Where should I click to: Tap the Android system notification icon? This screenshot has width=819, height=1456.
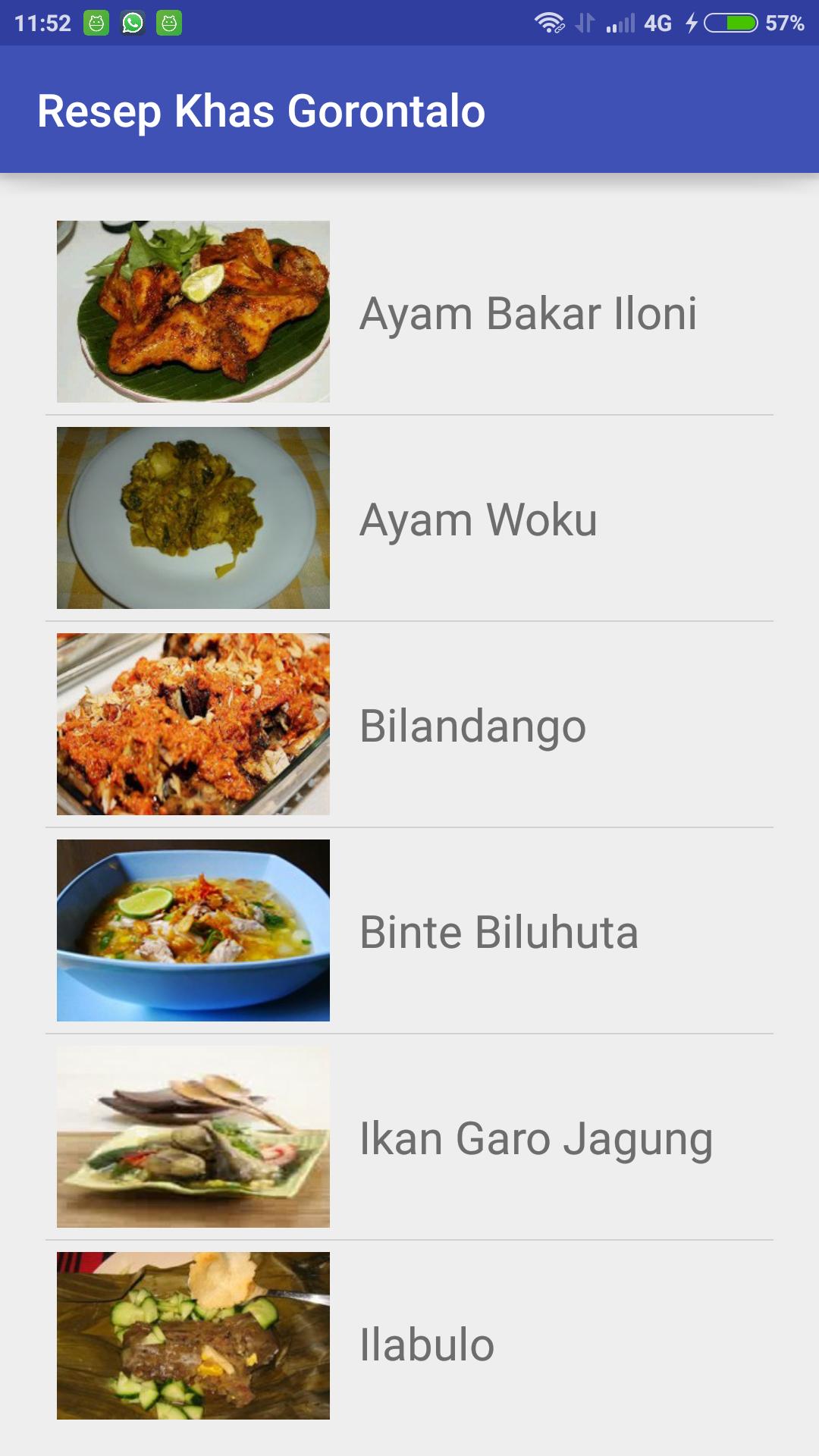pyautogui.click(x=97, y=21)
